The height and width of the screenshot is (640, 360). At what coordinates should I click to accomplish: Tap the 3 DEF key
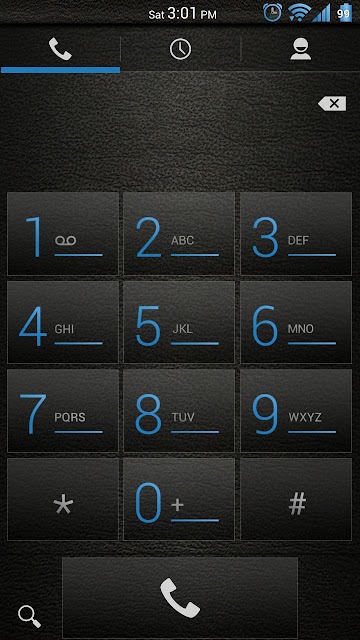click(296, 234)
